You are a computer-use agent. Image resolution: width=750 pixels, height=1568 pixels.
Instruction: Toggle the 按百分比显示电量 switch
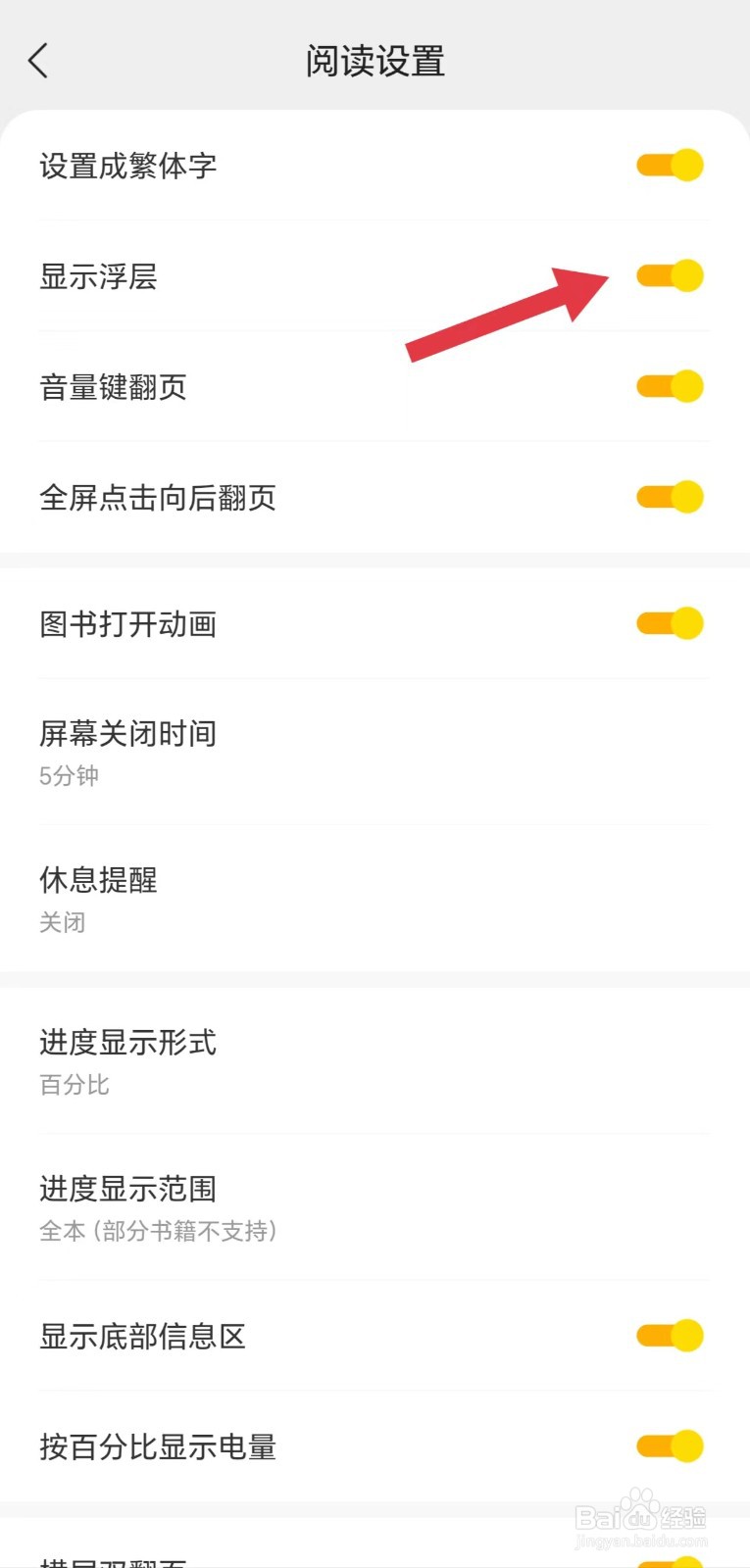[670, 1445]
